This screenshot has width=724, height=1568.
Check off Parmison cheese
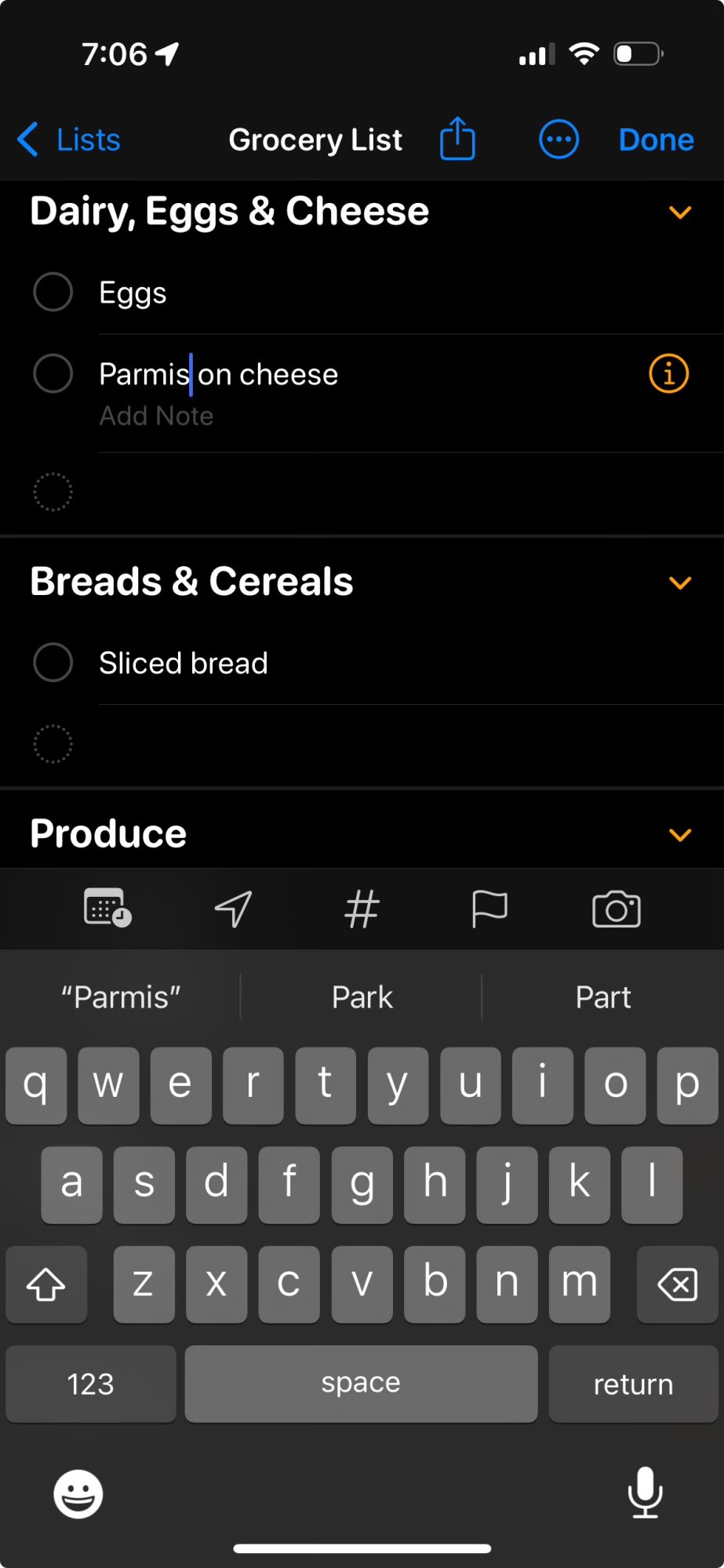[53, 373]
